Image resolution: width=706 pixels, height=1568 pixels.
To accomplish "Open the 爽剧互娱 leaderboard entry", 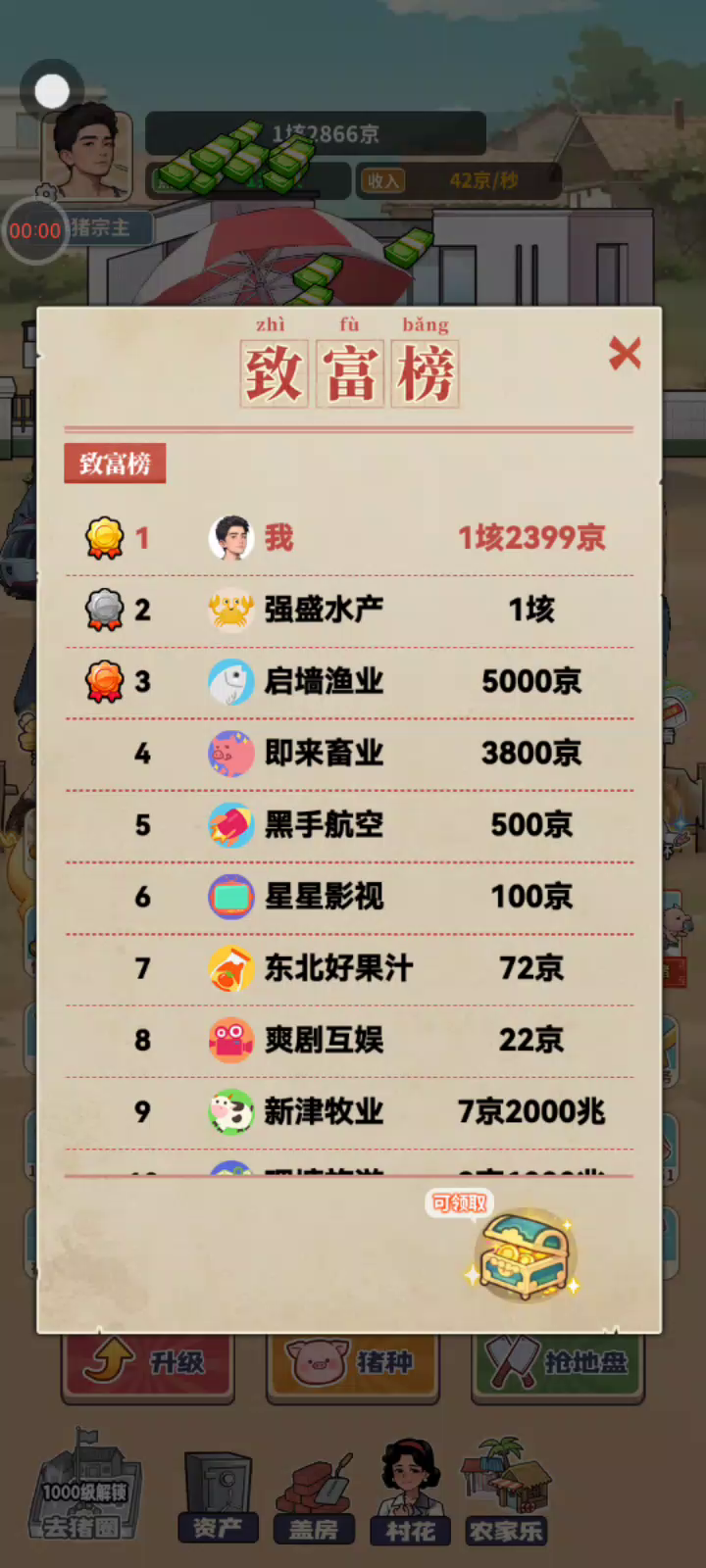I will 349,1040.
